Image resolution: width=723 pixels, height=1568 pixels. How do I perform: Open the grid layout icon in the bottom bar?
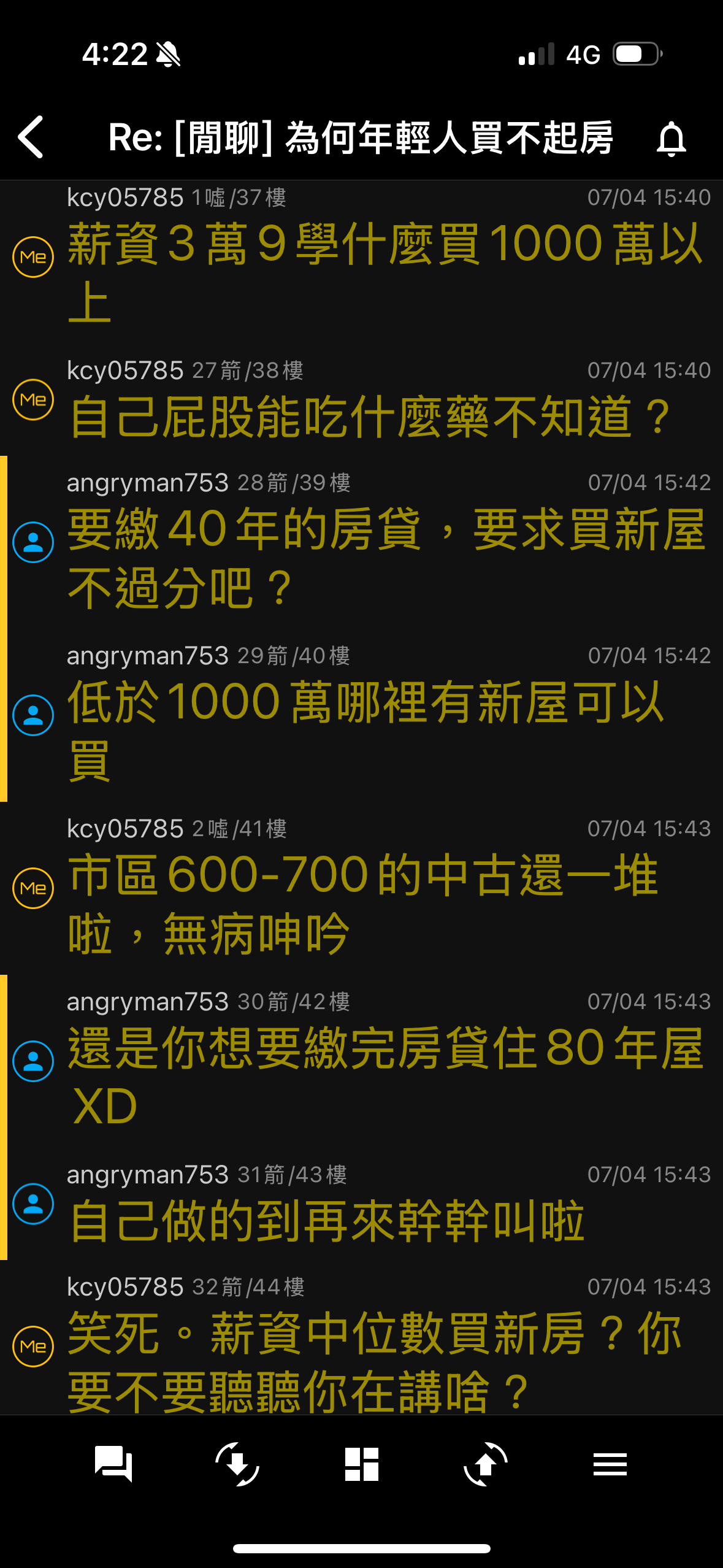click(362, 1464)
